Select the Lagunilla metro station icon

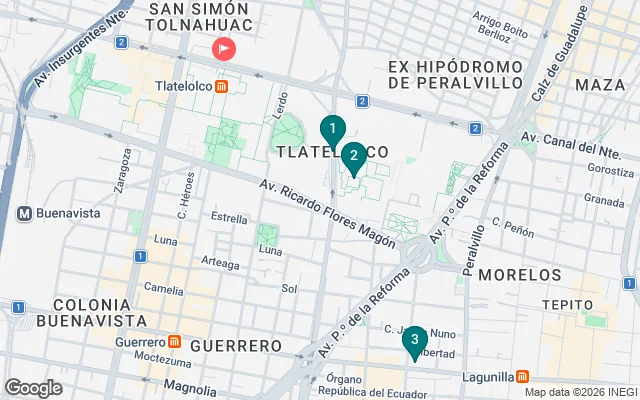522,376
